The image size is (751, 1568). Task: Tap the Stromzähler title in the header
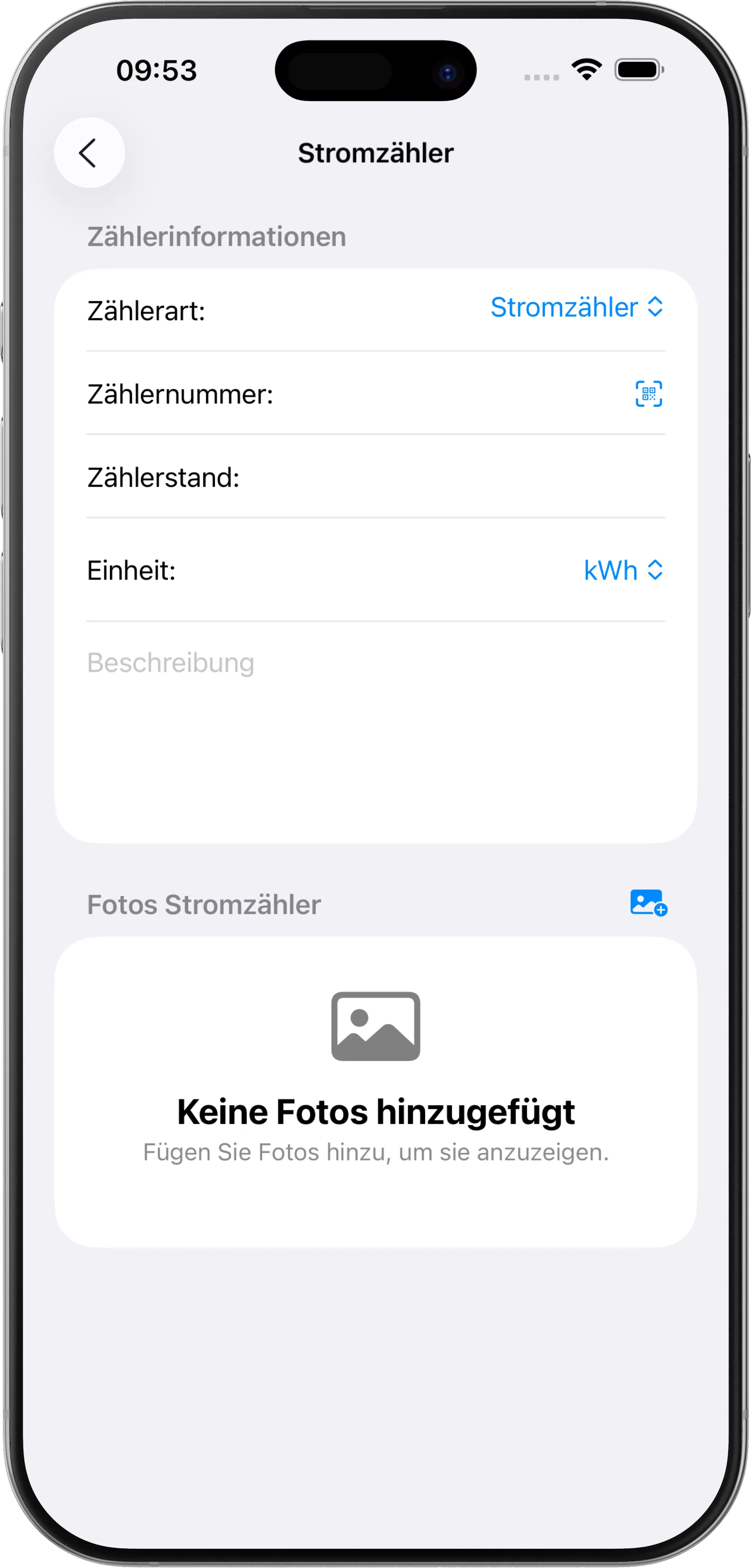(x=376, y=152)
